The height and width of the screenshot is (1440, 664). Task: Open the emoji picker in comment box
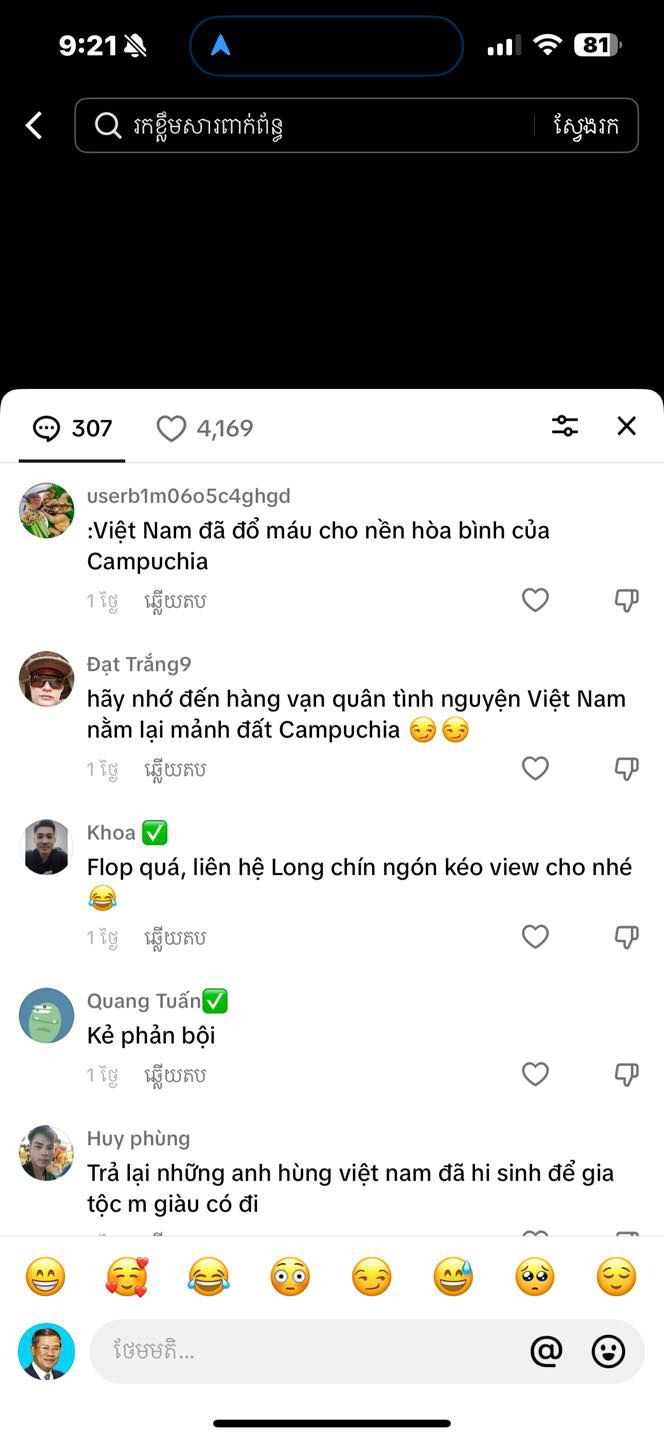(608, 1352)
